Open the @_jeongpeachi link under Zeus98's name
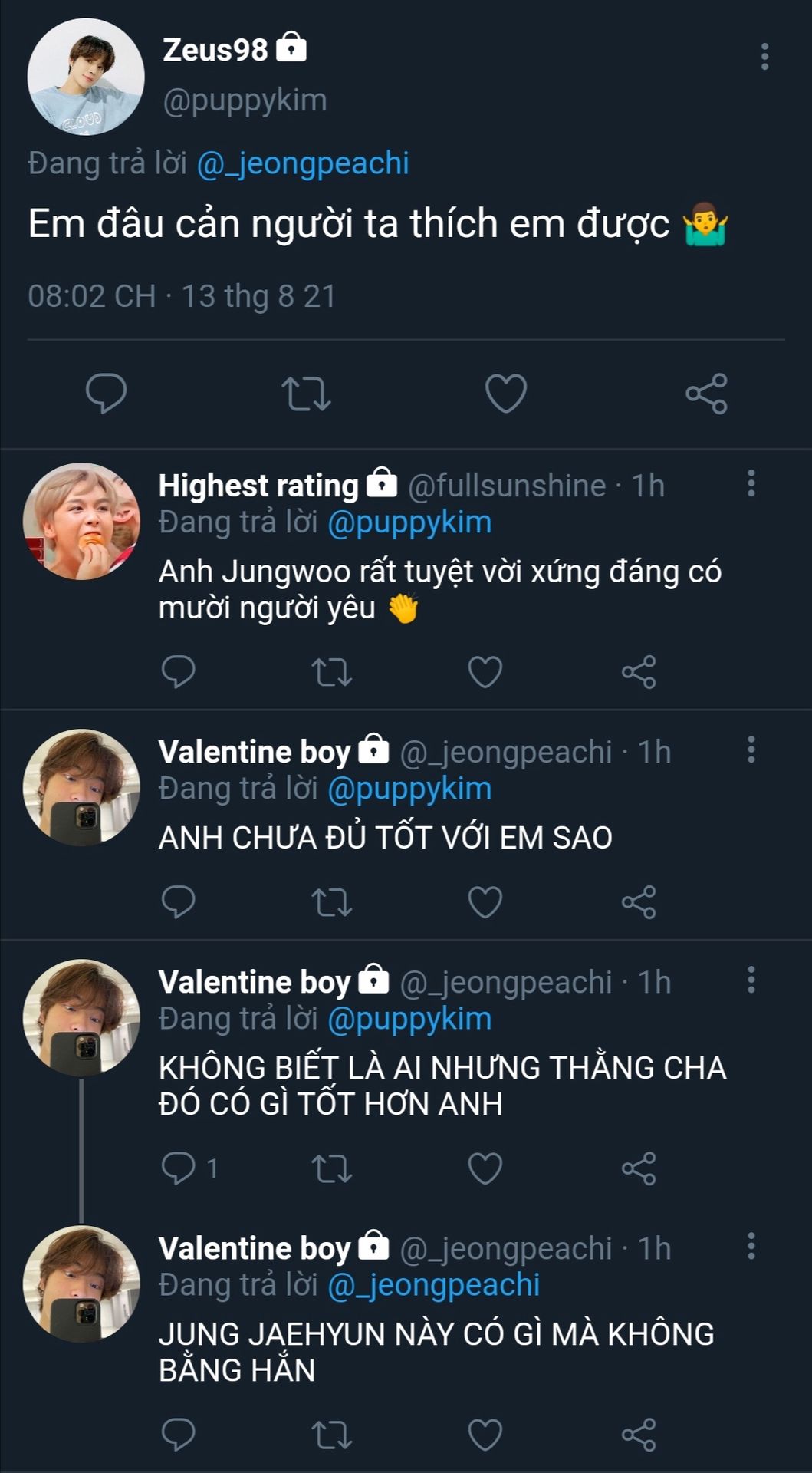Image resolution: width=812 pixels, height=1473 pixels. pos(303,163)
